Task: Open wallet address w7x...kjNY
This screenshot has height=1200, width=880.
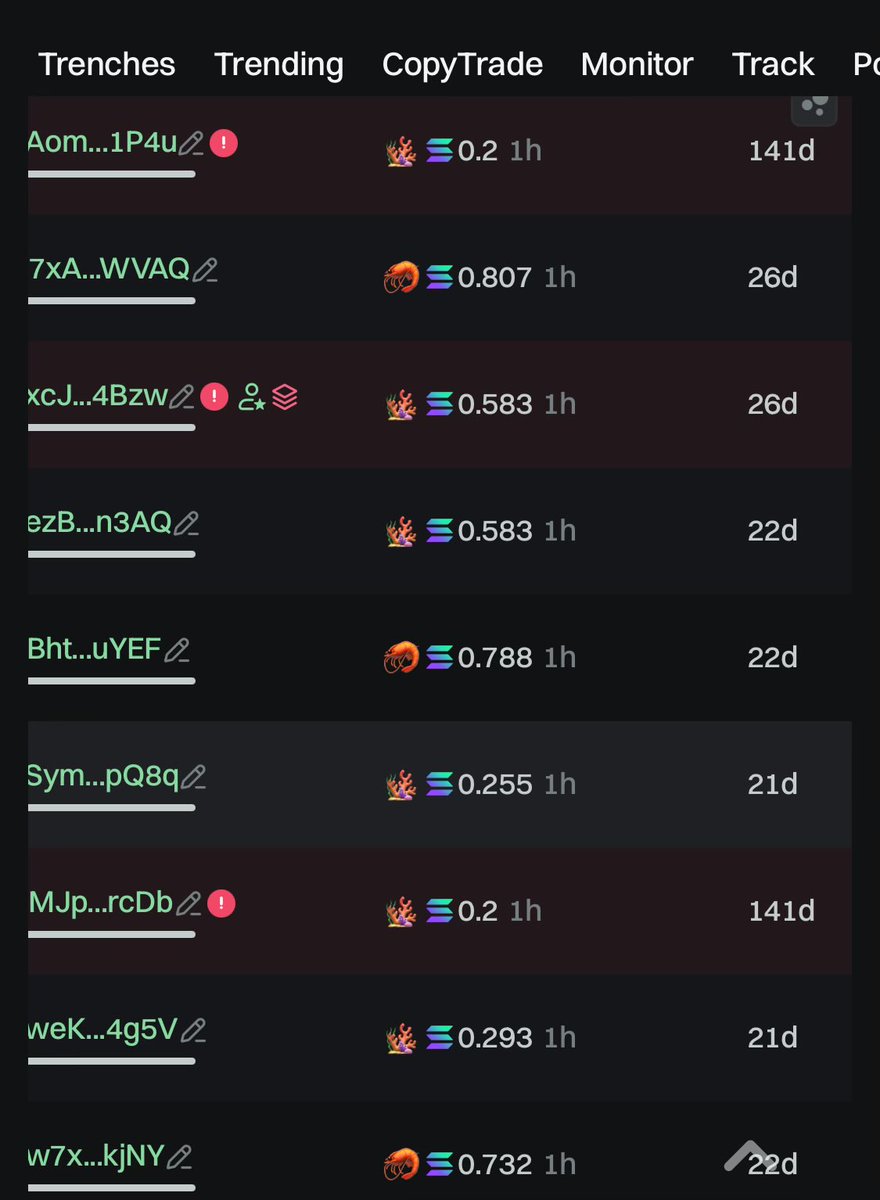Action: (x=96, y=1157)
